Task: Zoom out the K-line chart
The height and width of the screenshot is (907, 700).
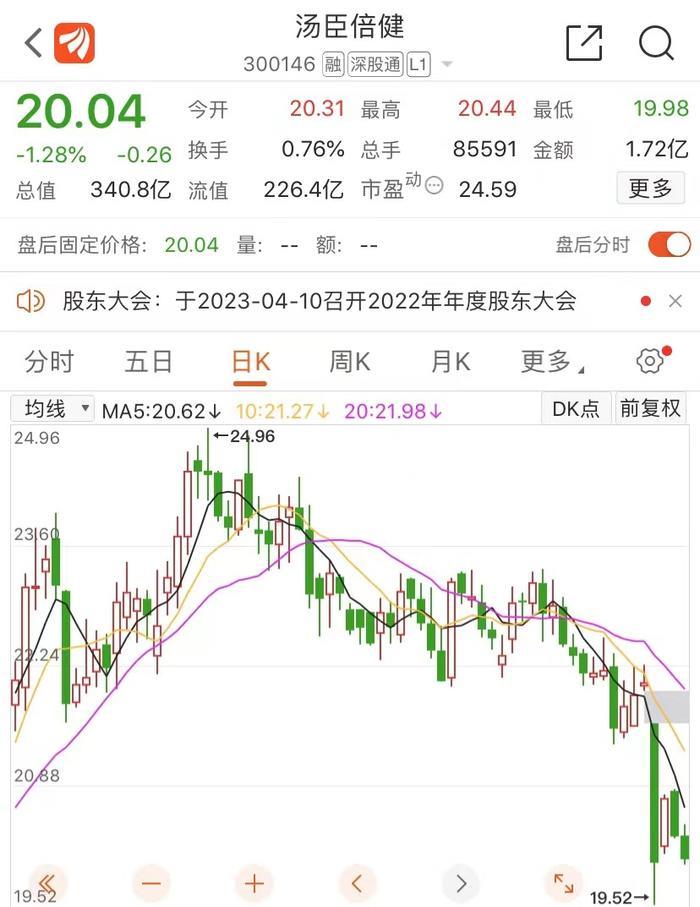Action: 151,883
